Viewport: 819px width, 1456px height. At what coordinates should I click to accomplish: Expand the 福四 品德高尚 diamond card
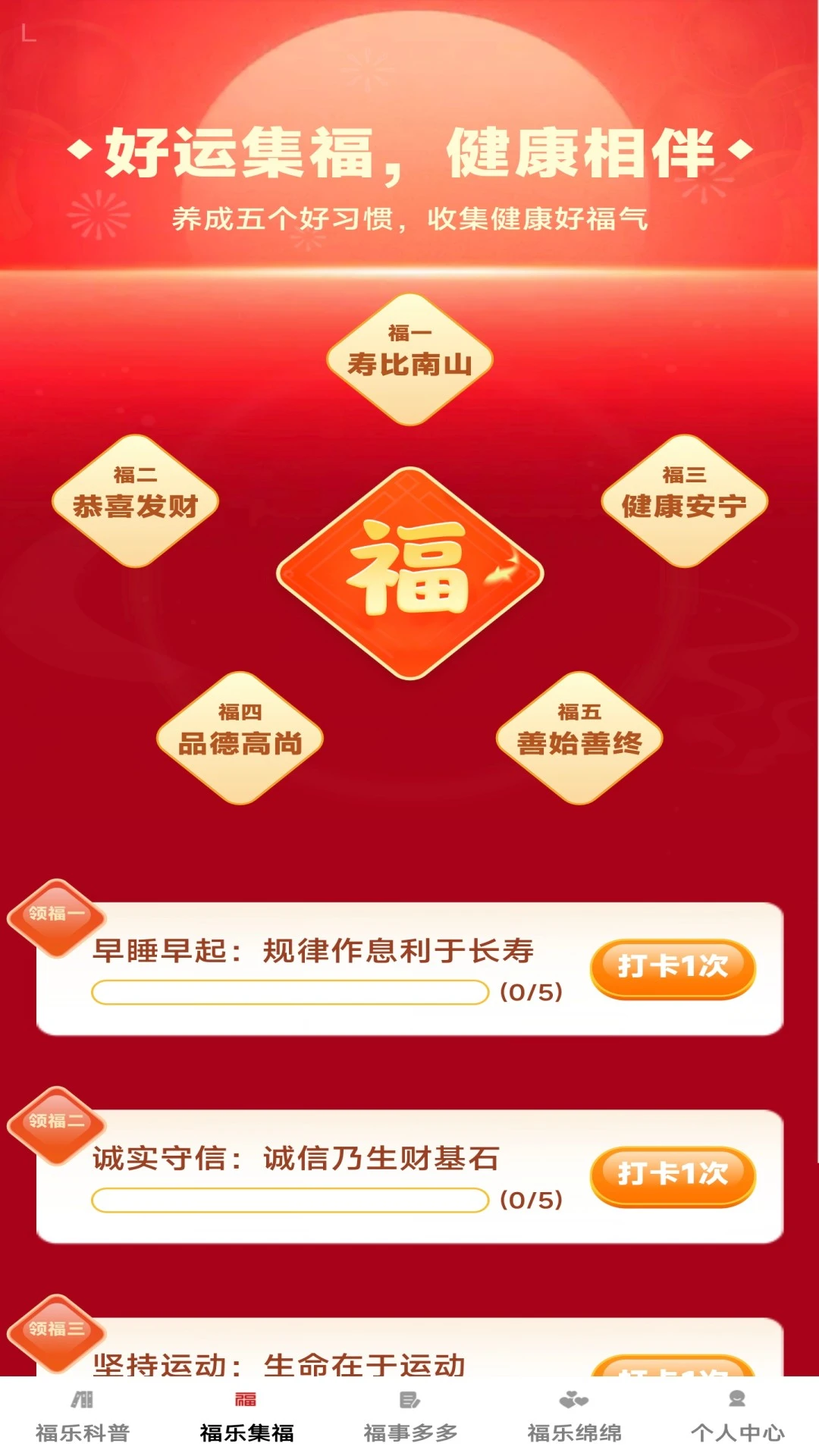click(x=241, y=739)
